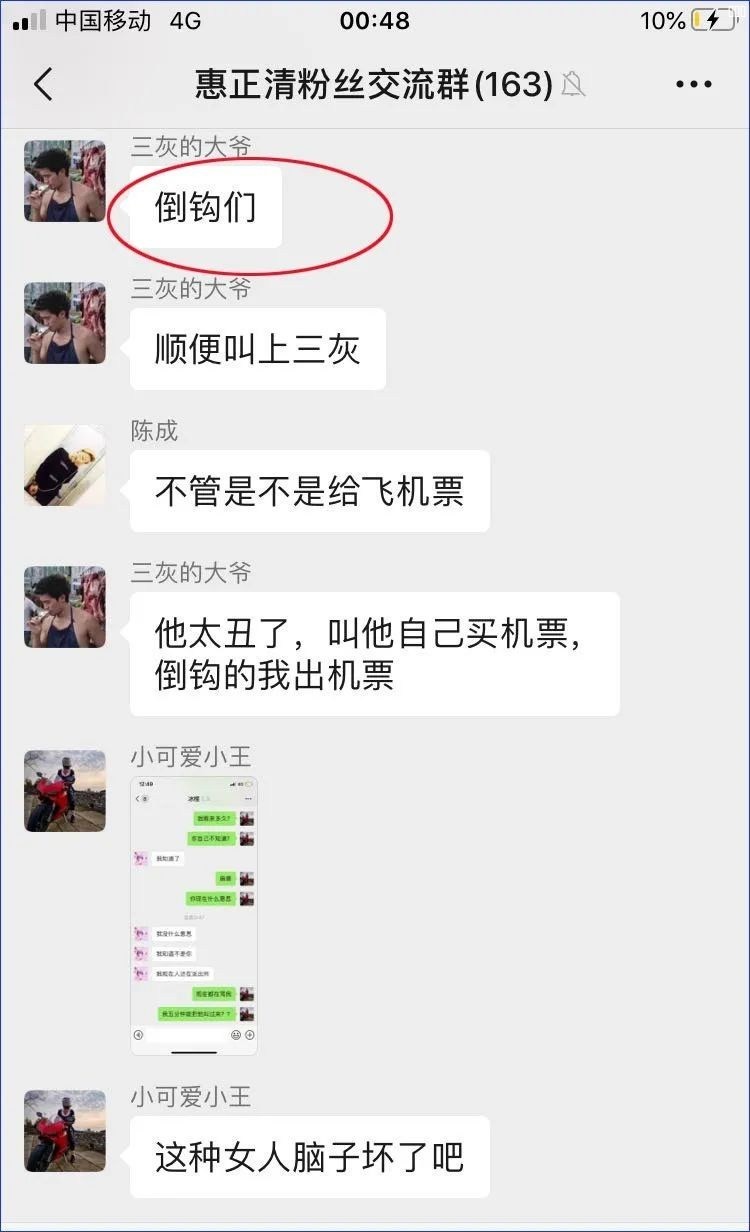Tap 小可爱小王's avatar next to the shared image
Screen dimensions: 750x1232
click(x=64, y=791)
